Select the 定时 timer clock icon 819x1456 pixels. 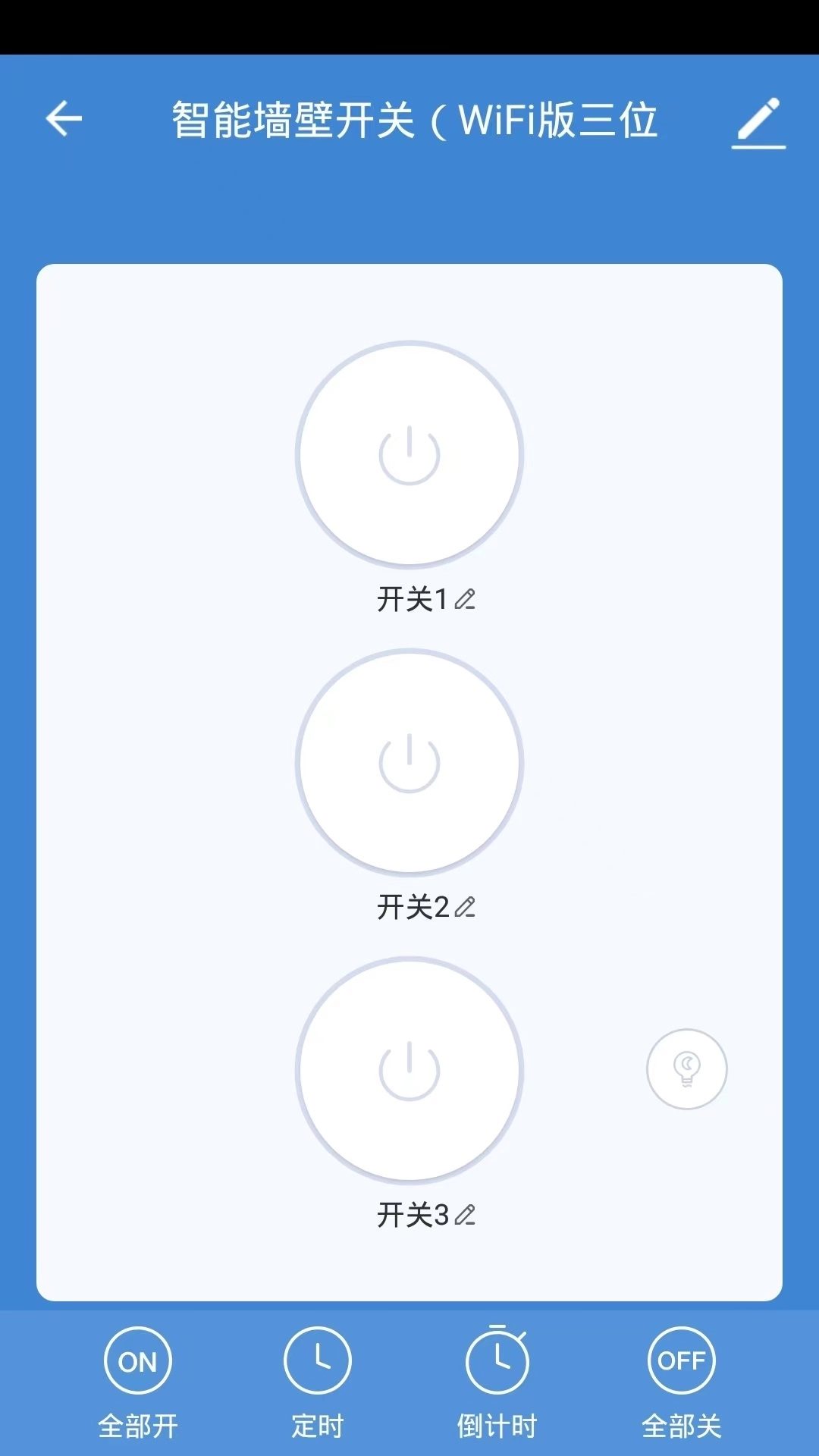318,1361
